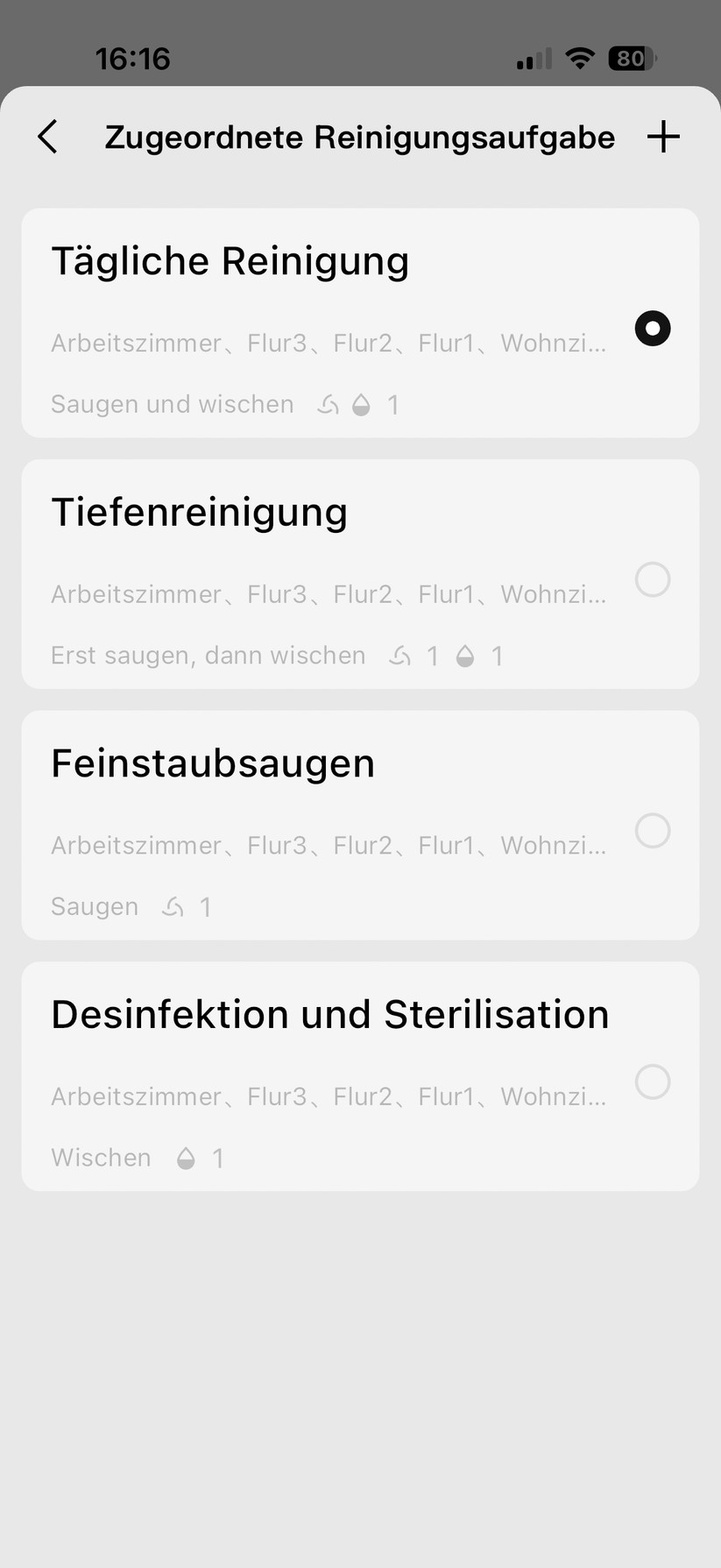721x1568 pixels.
Task: Open the Desinfektion und Sterilisation task card
Action: coord(263,1014)
